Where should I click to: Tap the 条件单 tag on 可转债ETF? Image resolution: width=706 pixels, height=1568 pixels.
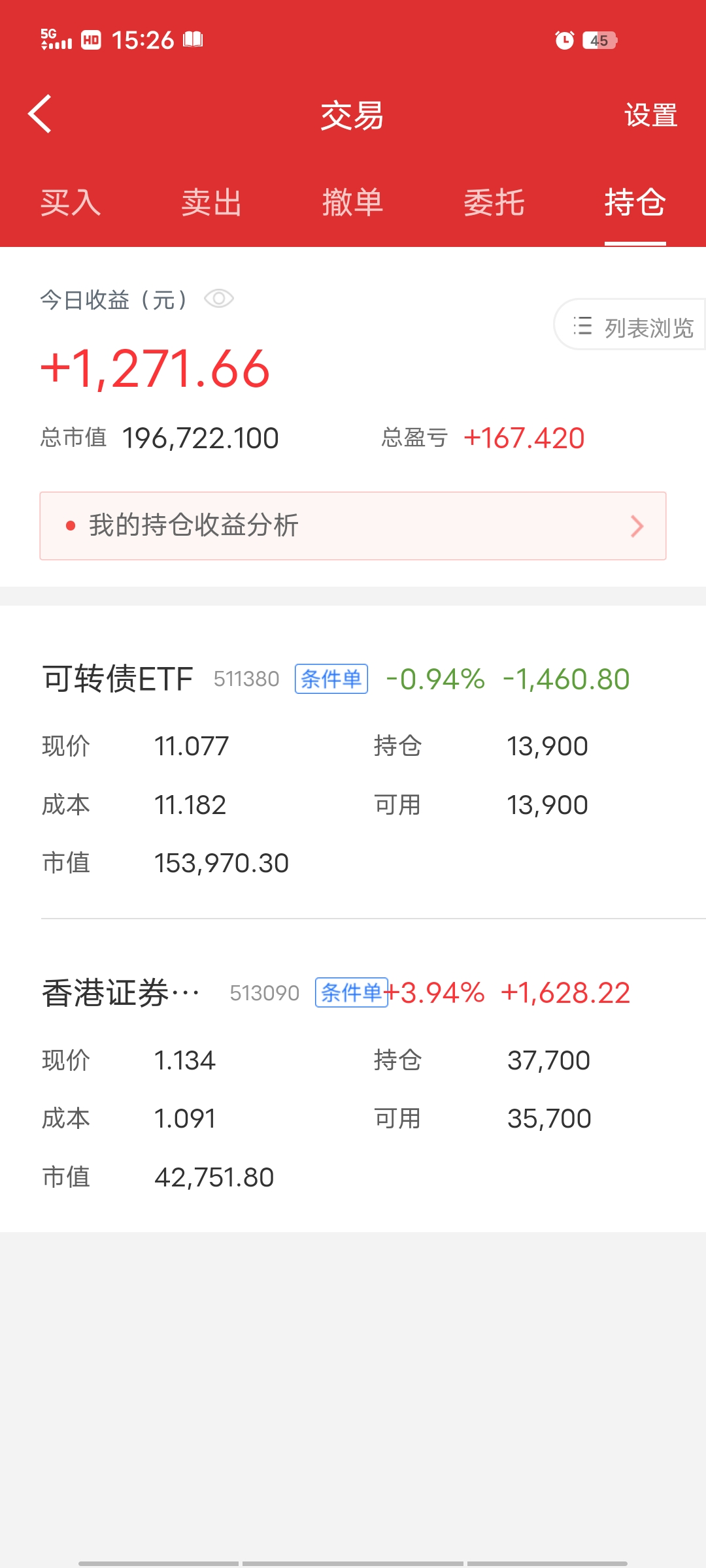click(x=331, y=679)
